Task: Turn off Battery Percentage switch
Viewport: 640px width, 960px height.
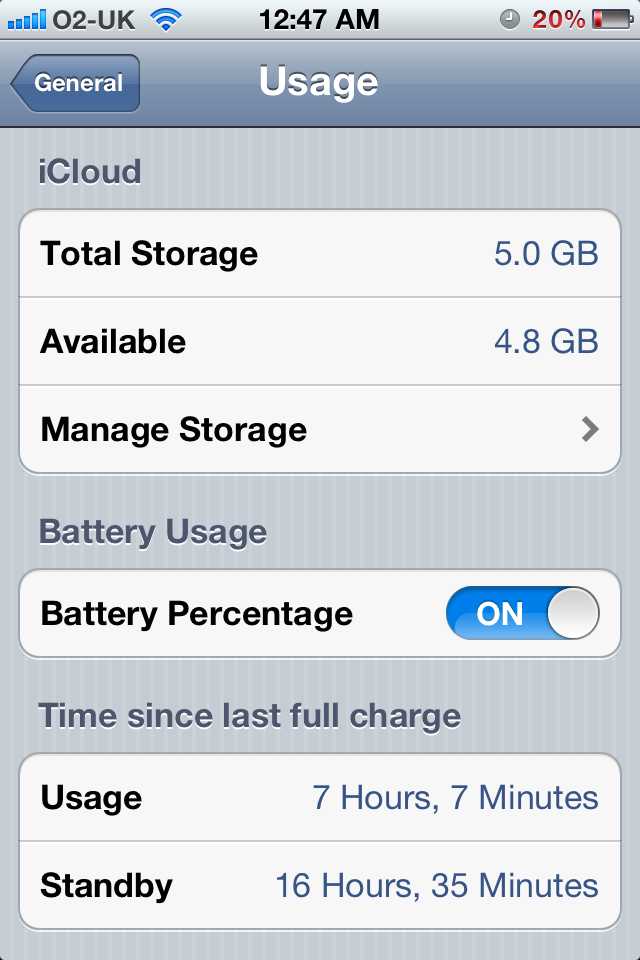Action: pyautogui.click(x=522, y=613)
